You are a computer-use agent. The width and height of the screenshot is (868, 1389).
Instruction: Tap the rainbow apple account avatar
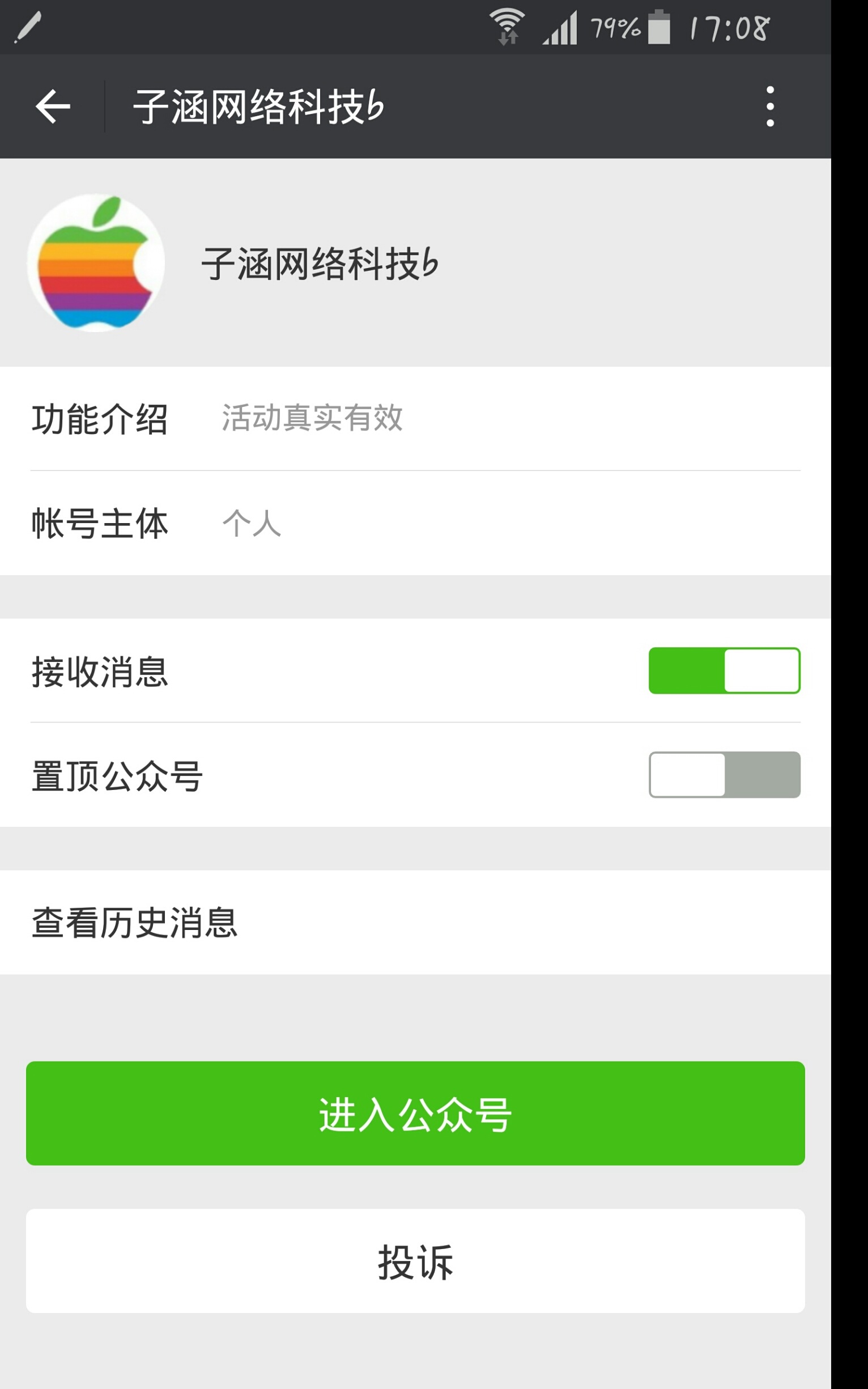pos(95,265)
